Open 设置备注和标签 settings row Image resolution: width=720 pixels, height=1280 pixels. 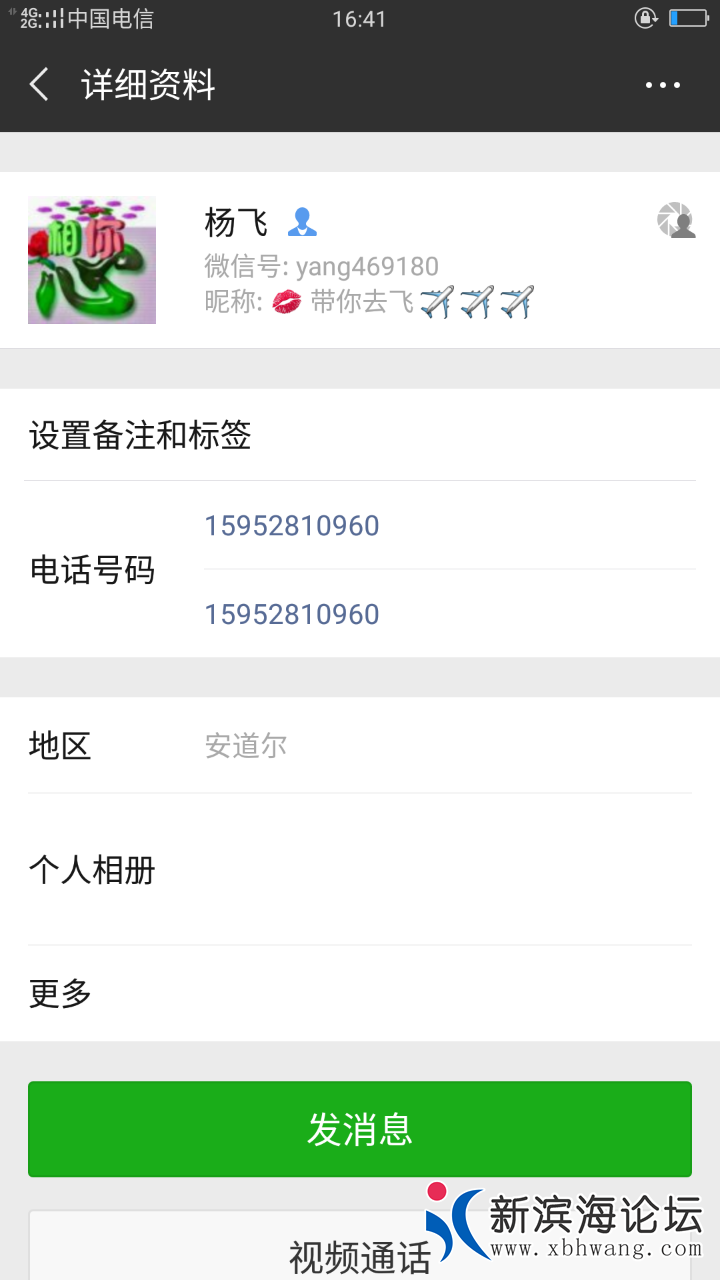[360, 435]
